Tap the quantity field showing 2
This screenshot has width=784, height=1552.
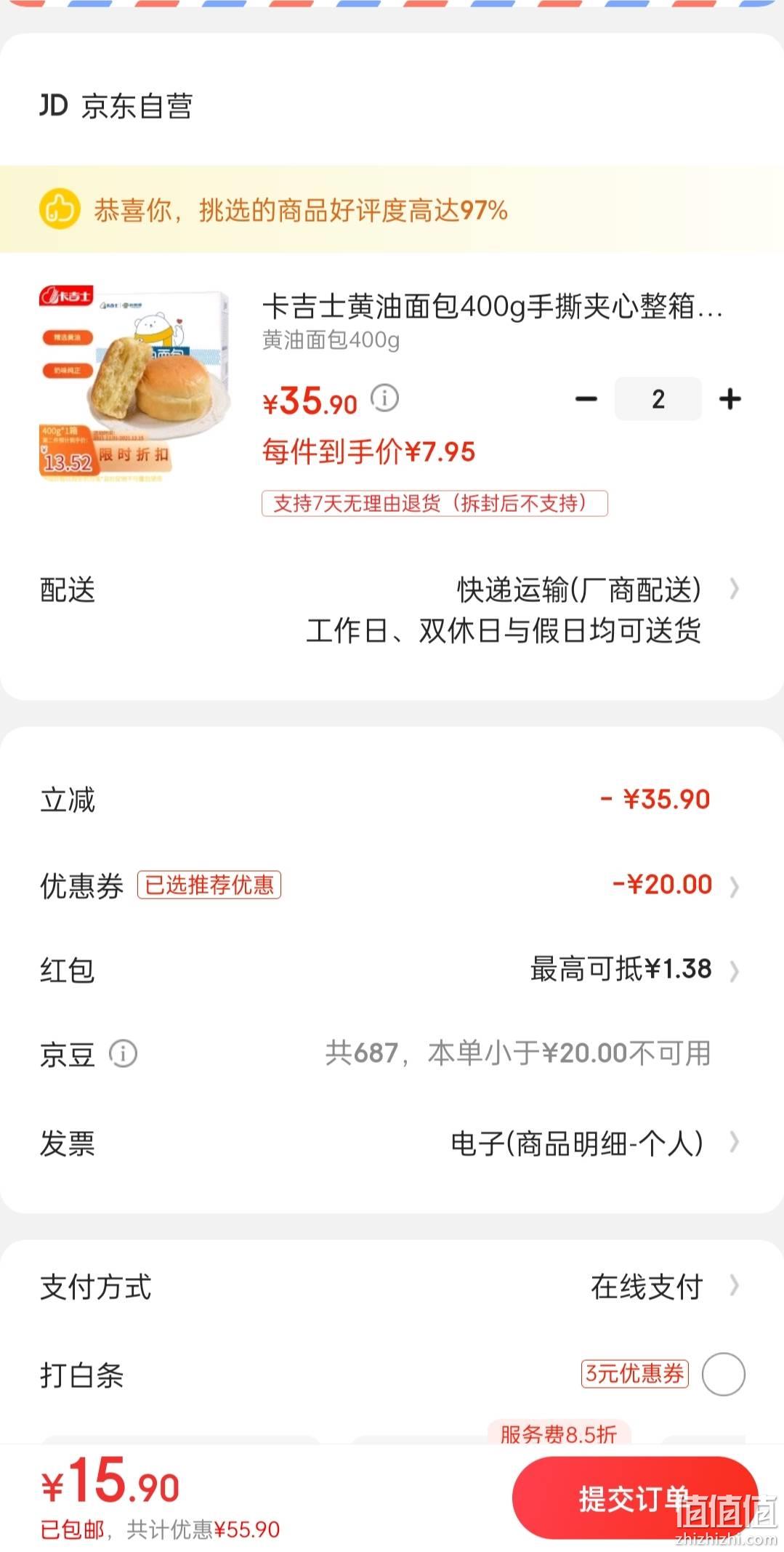[x=658, y=399]
